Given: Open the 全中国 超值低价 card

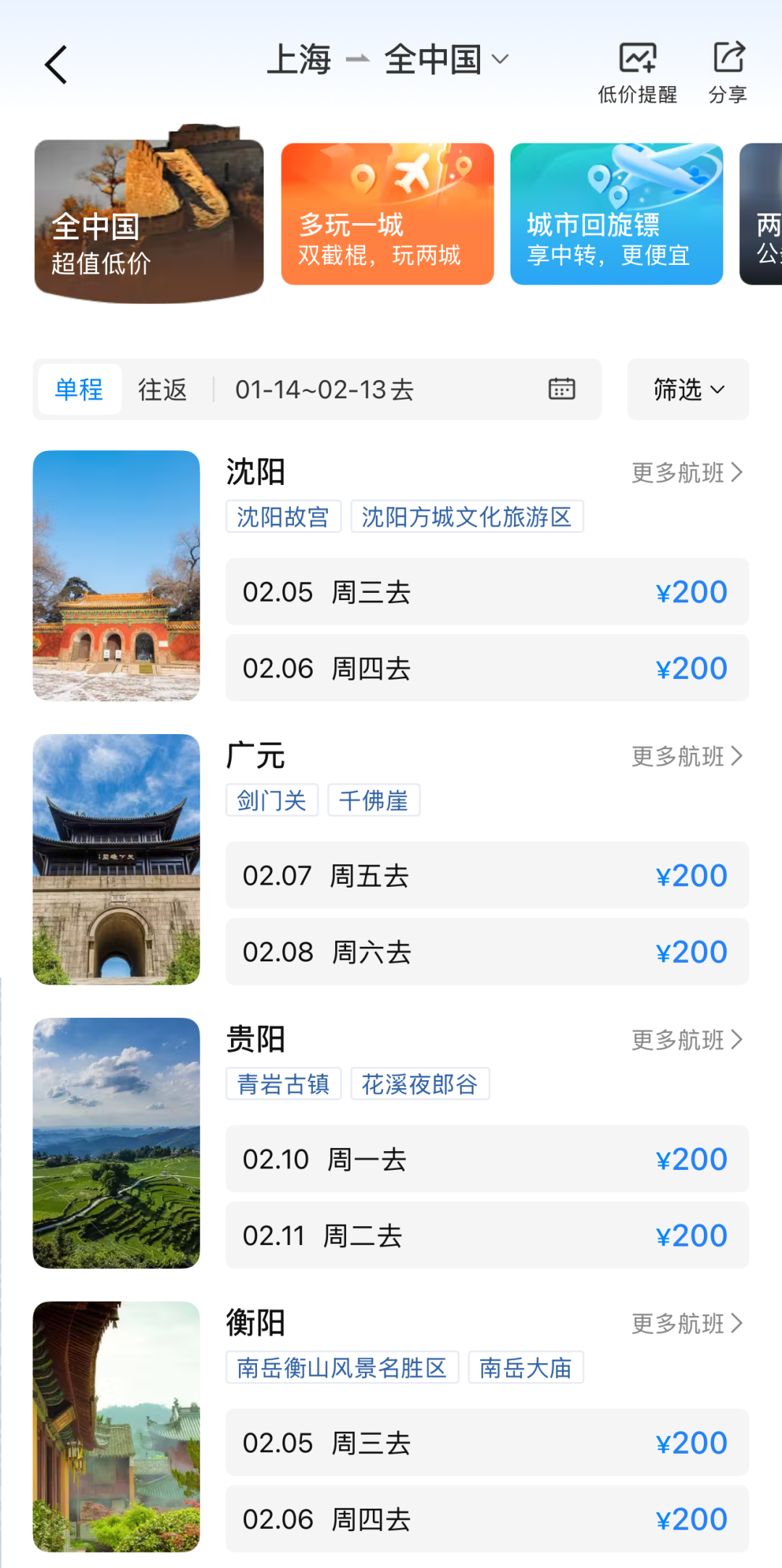Looking at the screenshot, I should [x=149, y=217].
